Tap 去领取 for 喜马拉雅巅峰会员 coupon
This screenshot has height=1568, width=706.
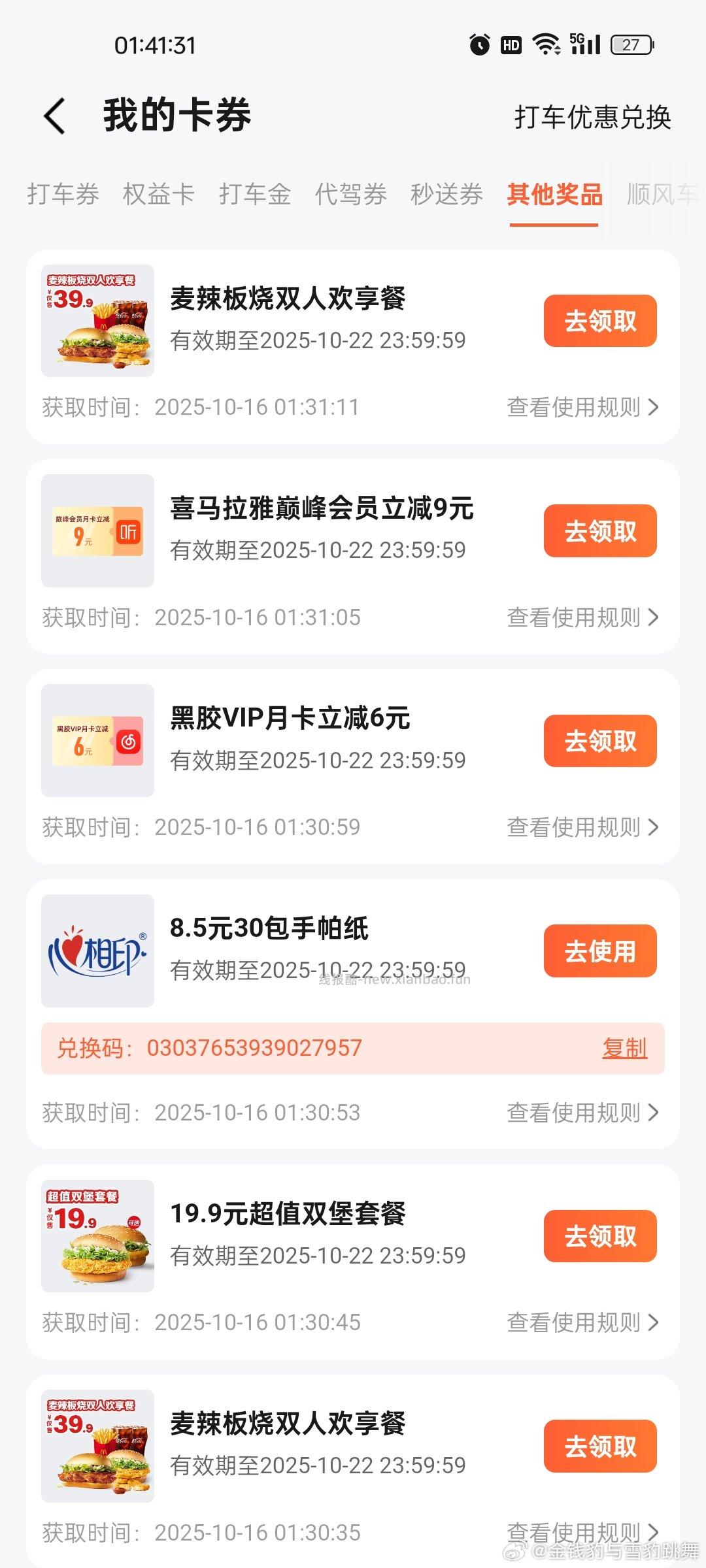coord(599,531)
